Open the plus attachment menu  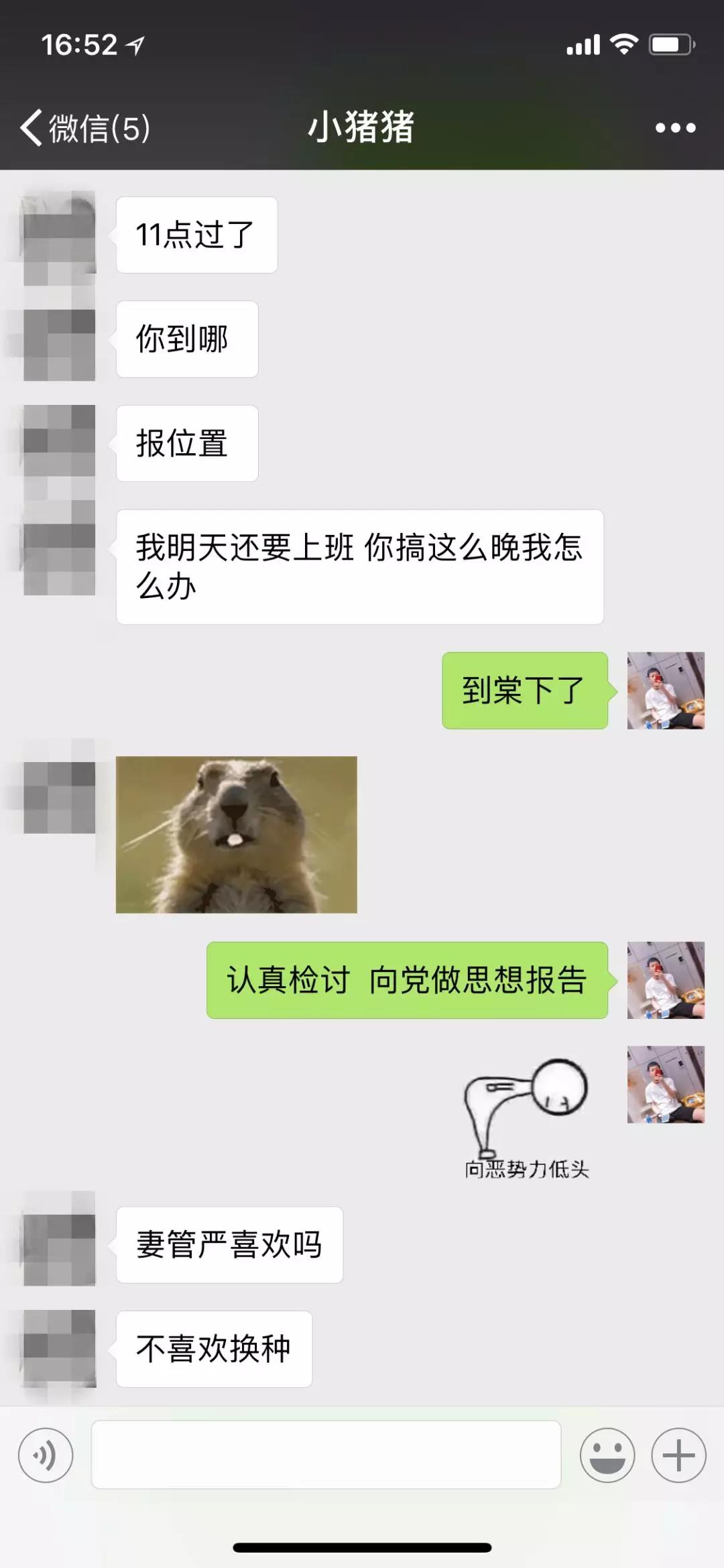click(678, 1455)
